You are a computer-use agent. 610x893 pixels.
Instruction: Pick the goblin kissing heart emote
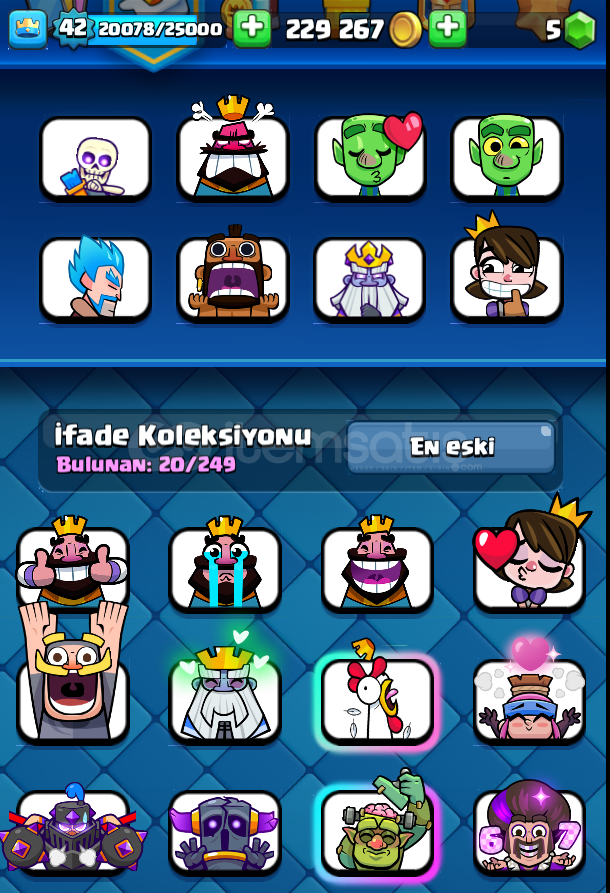[370, 158]
